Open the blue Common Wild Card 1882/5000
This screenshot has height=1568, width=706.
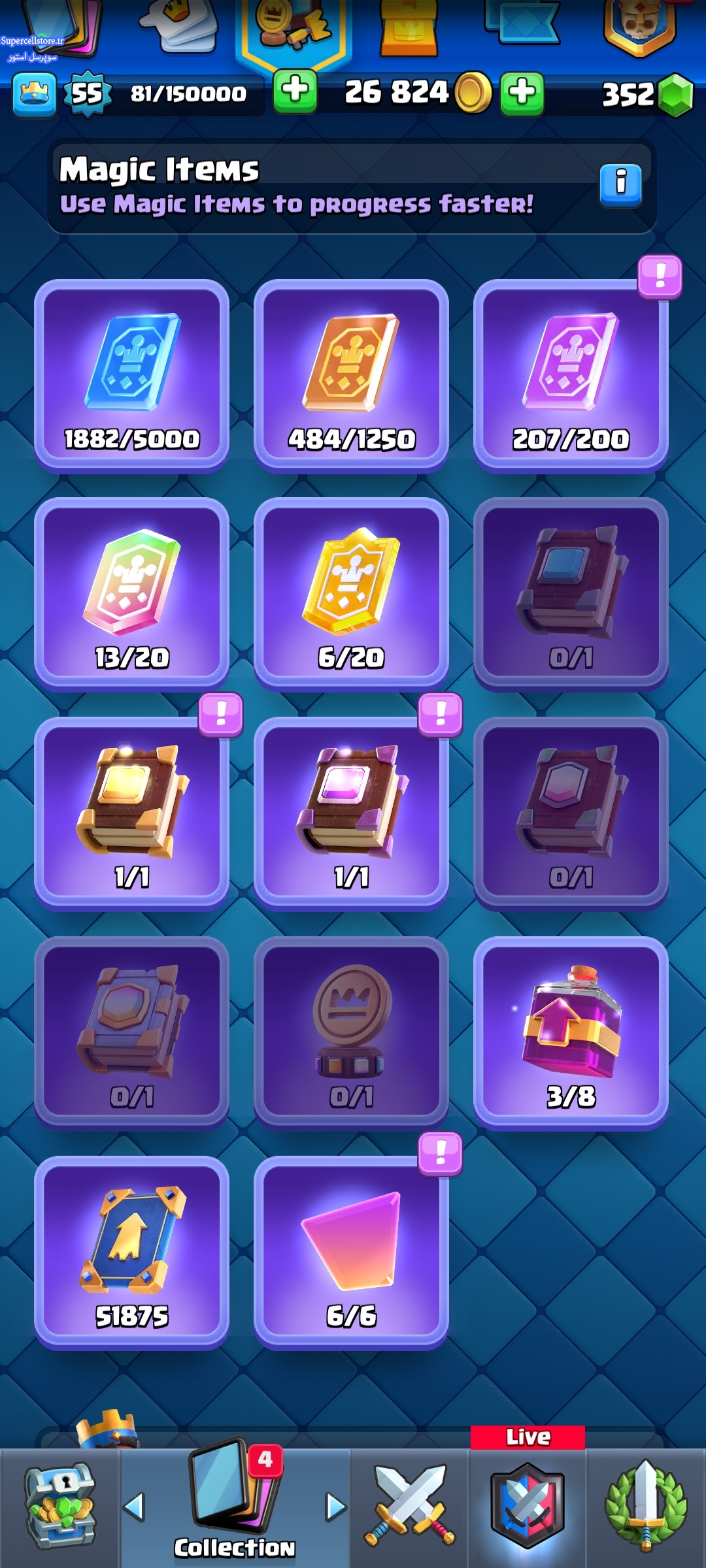tap(131, 375)
